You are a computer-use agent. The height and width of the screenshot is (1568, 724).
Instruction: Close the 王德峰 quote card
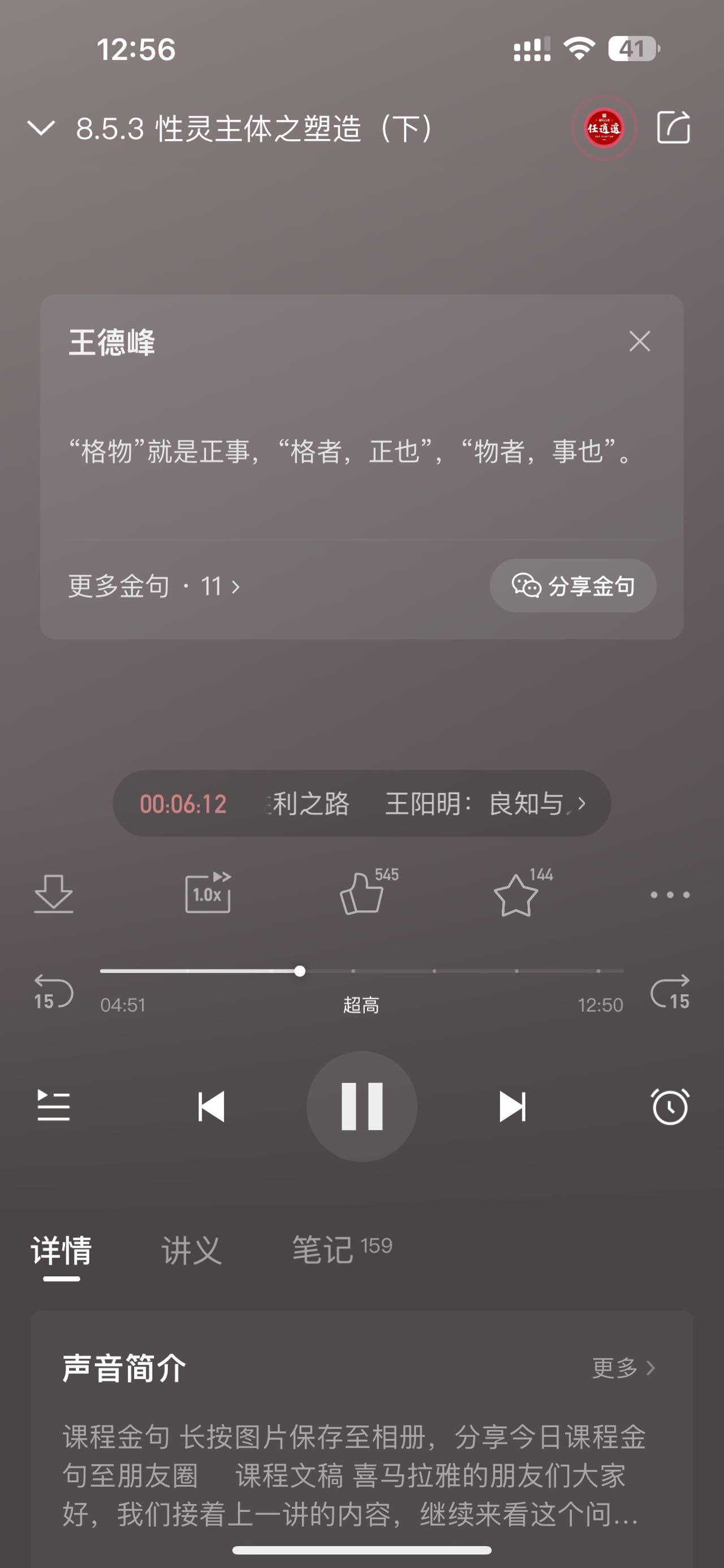click(x=639, y=344)
